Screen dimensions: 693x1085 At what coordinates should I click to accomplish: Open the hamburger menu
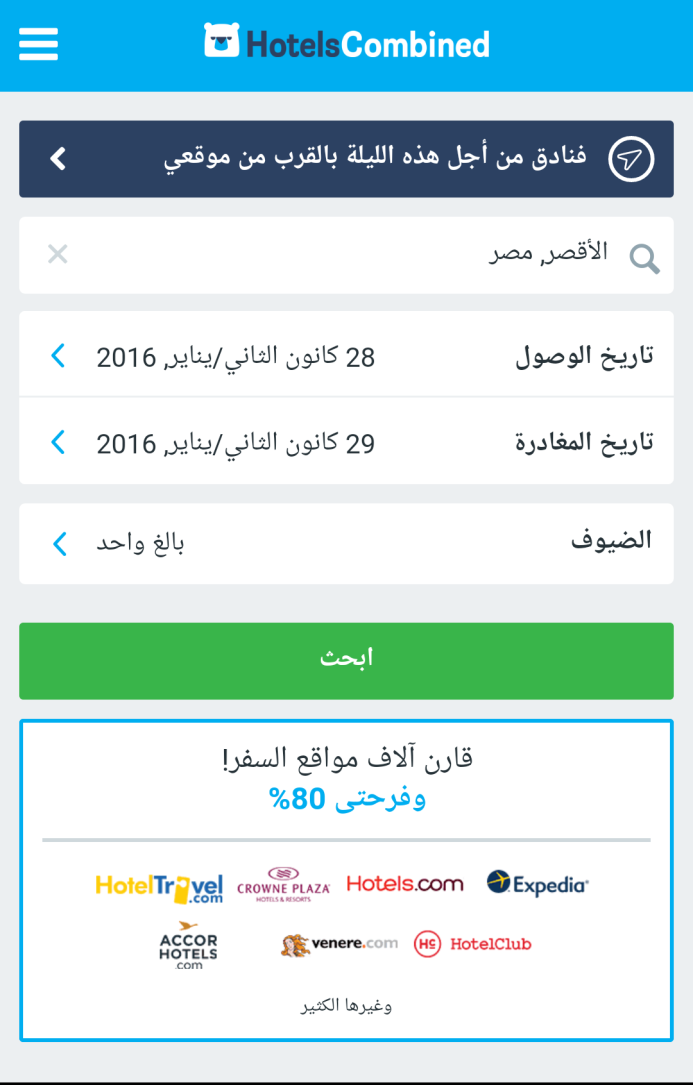(x=38, y=44)
